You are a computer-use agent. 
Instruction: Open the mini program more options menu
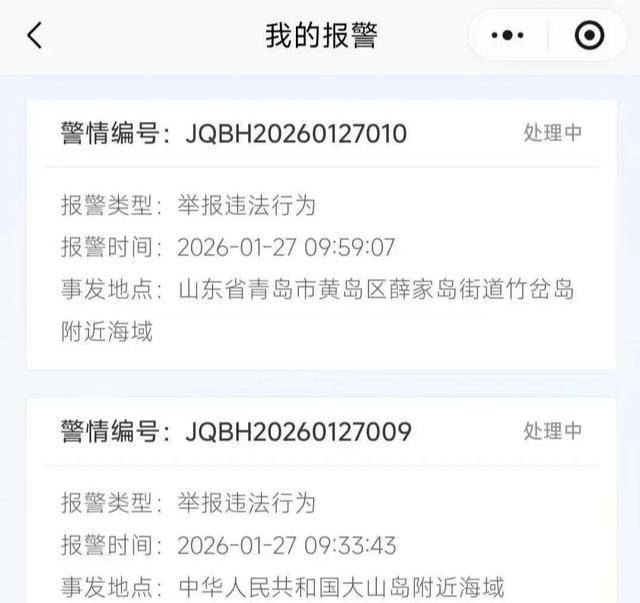tap(508, 36)
